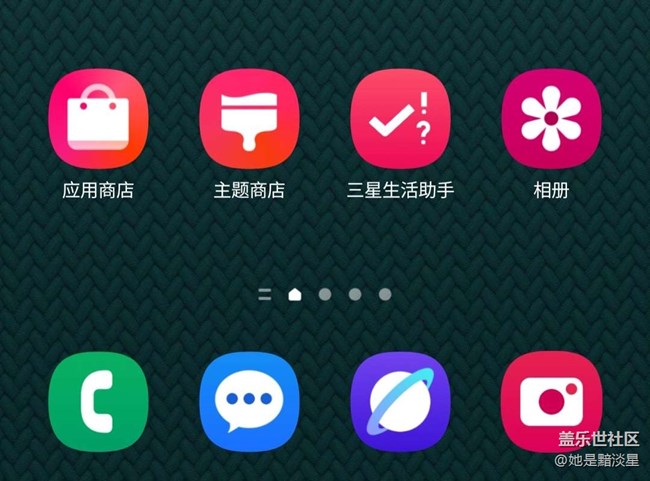Open 三星生活助手 app
The image size is (650, 481).
pyautogui.click(x=400, y=120)
